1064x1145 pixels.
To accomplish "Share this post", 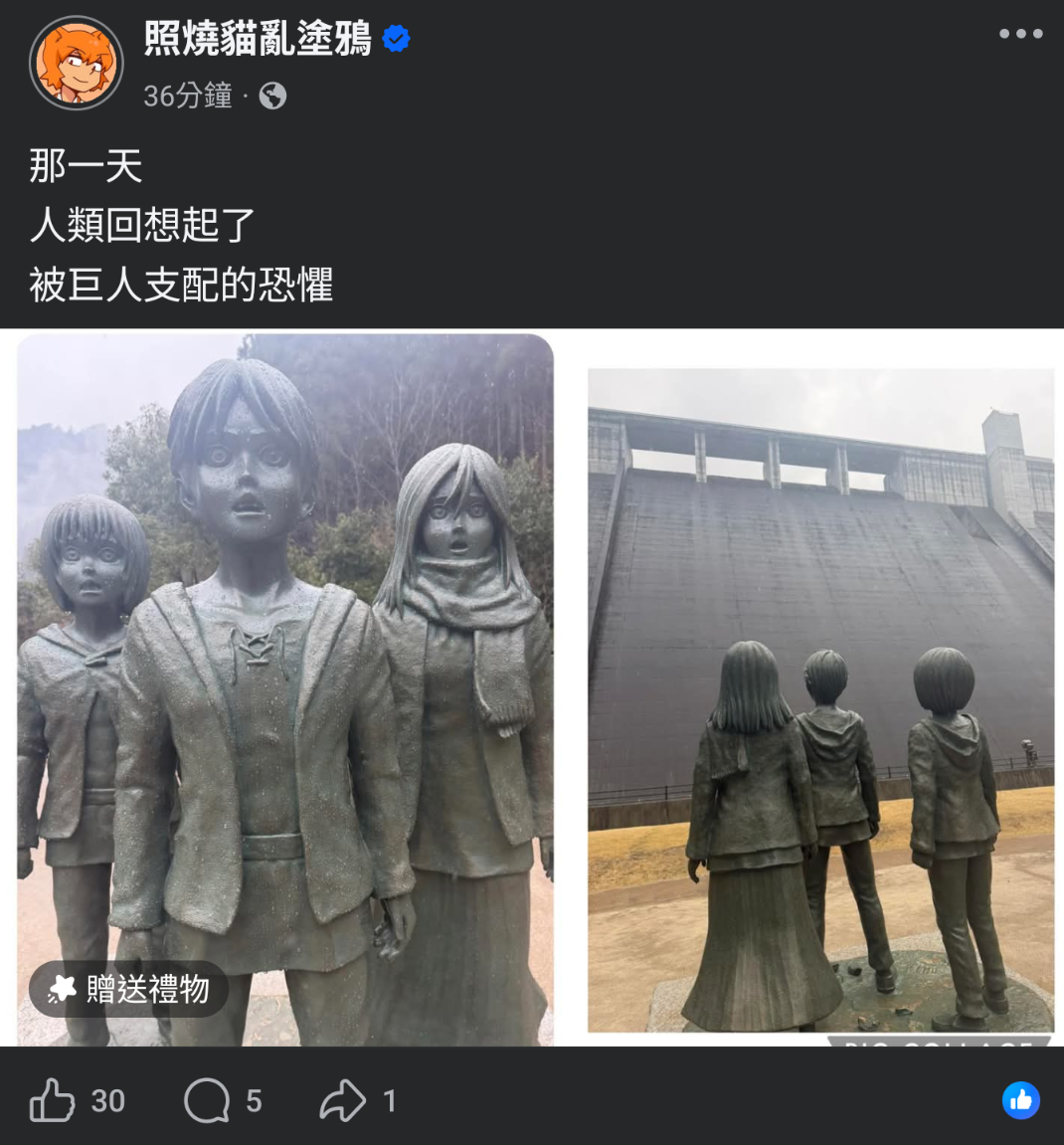I will point(343,1100).
